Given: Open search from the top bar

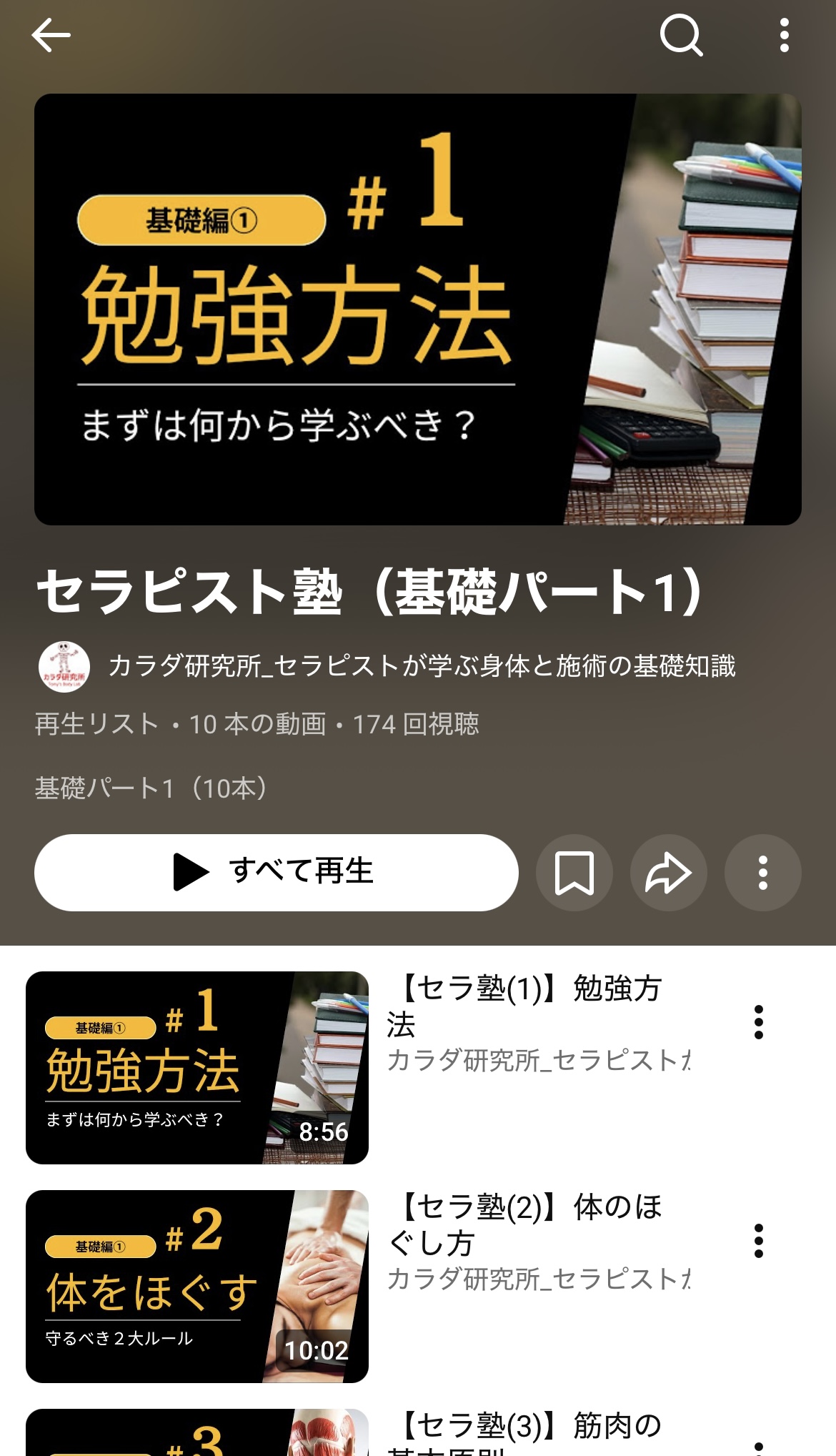Looking at the screenshot, I should click(680, 35).
